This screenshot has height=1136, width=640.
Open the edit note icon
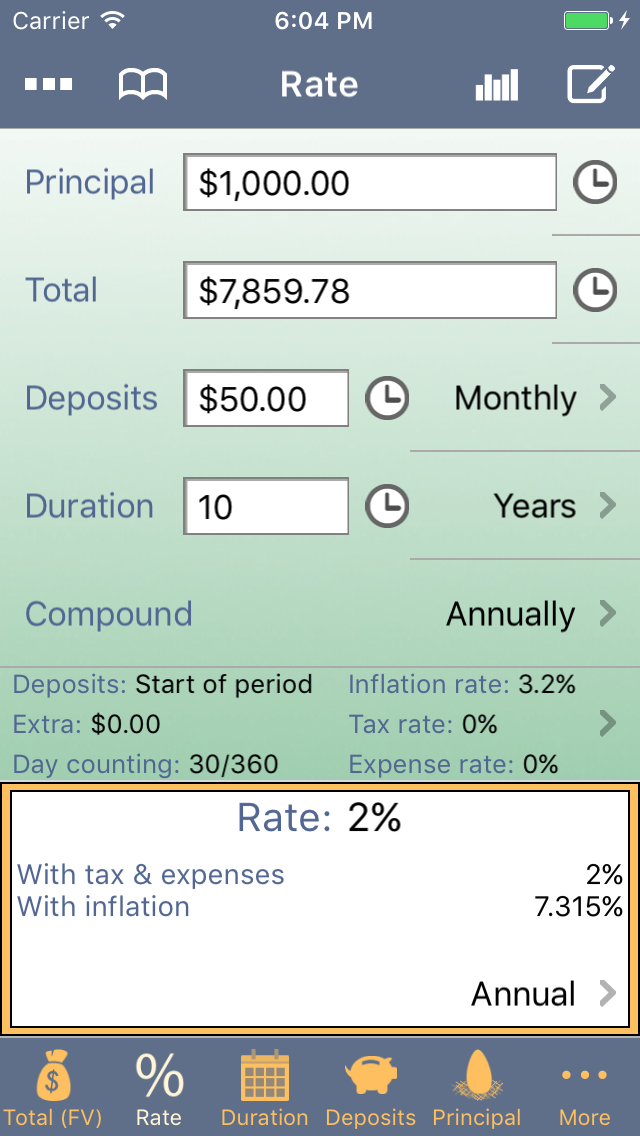coord(590,85)
